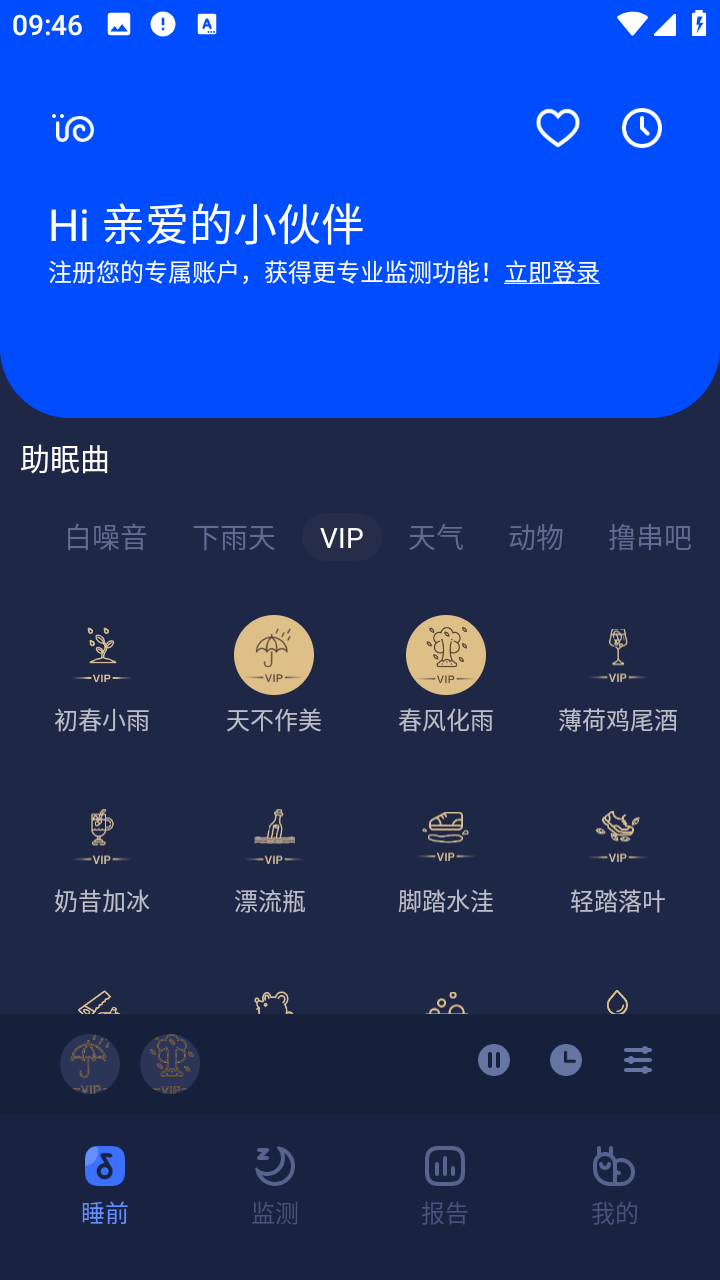720x1280 pixels.
Task: Switch to the 天气 category
Action: point(436,537)
